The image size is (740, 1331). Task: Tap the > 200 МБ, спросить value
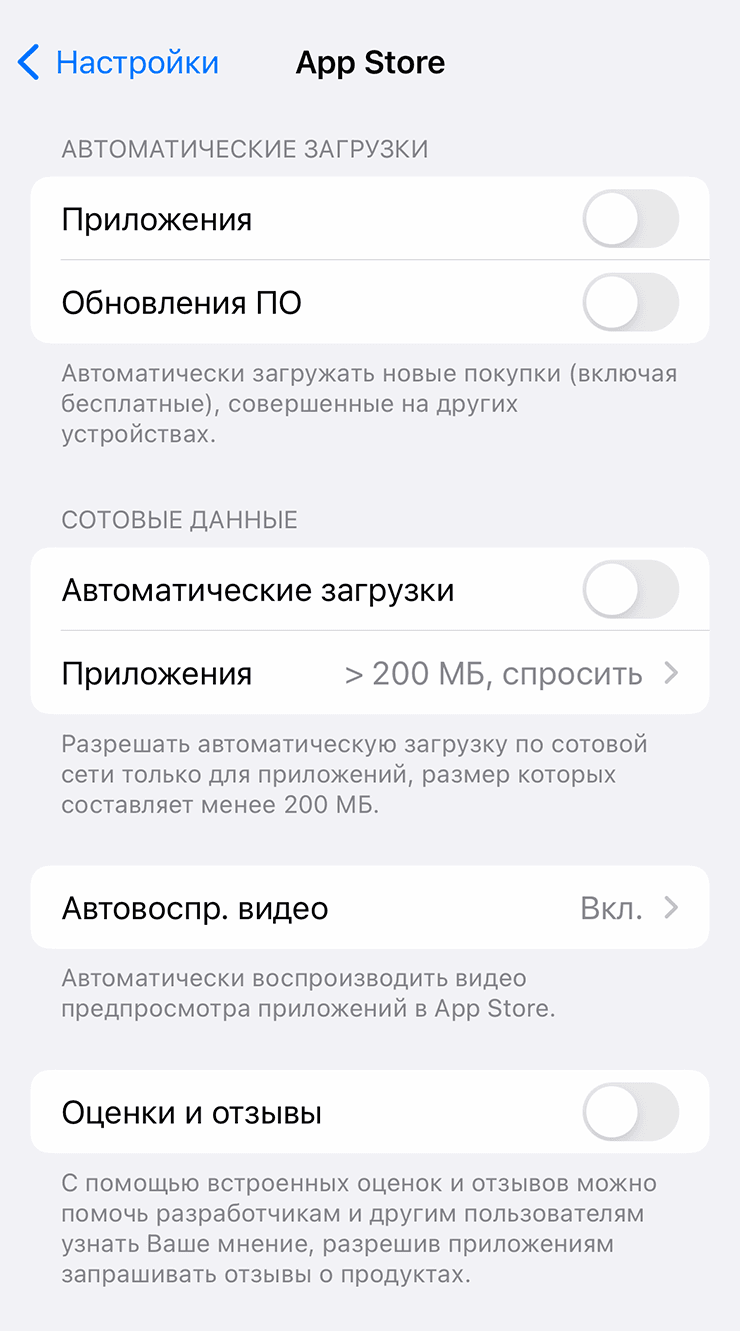pos(497,672)
